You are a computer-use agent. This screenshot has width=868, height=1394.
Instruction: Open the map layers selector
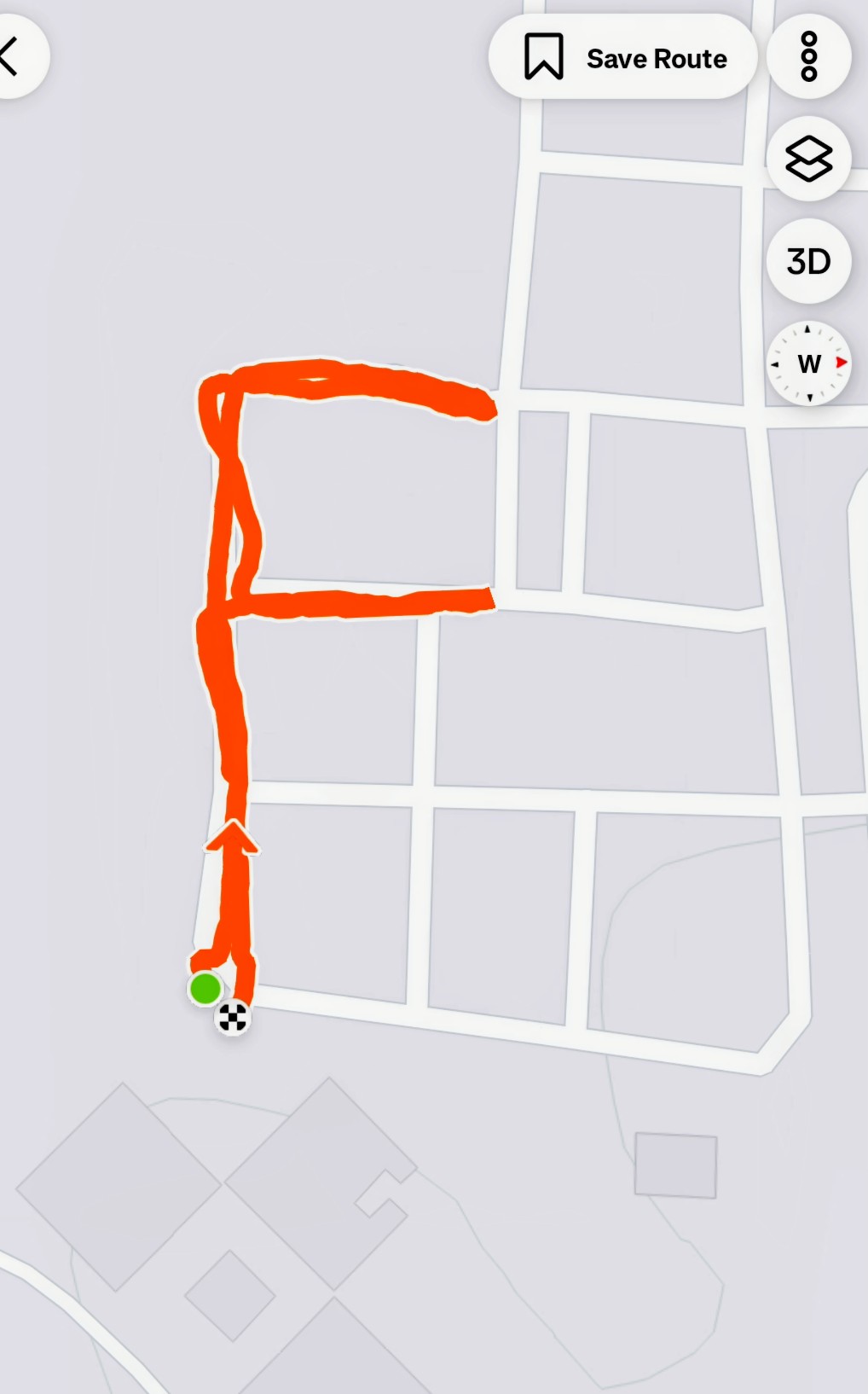click(808, 160)
